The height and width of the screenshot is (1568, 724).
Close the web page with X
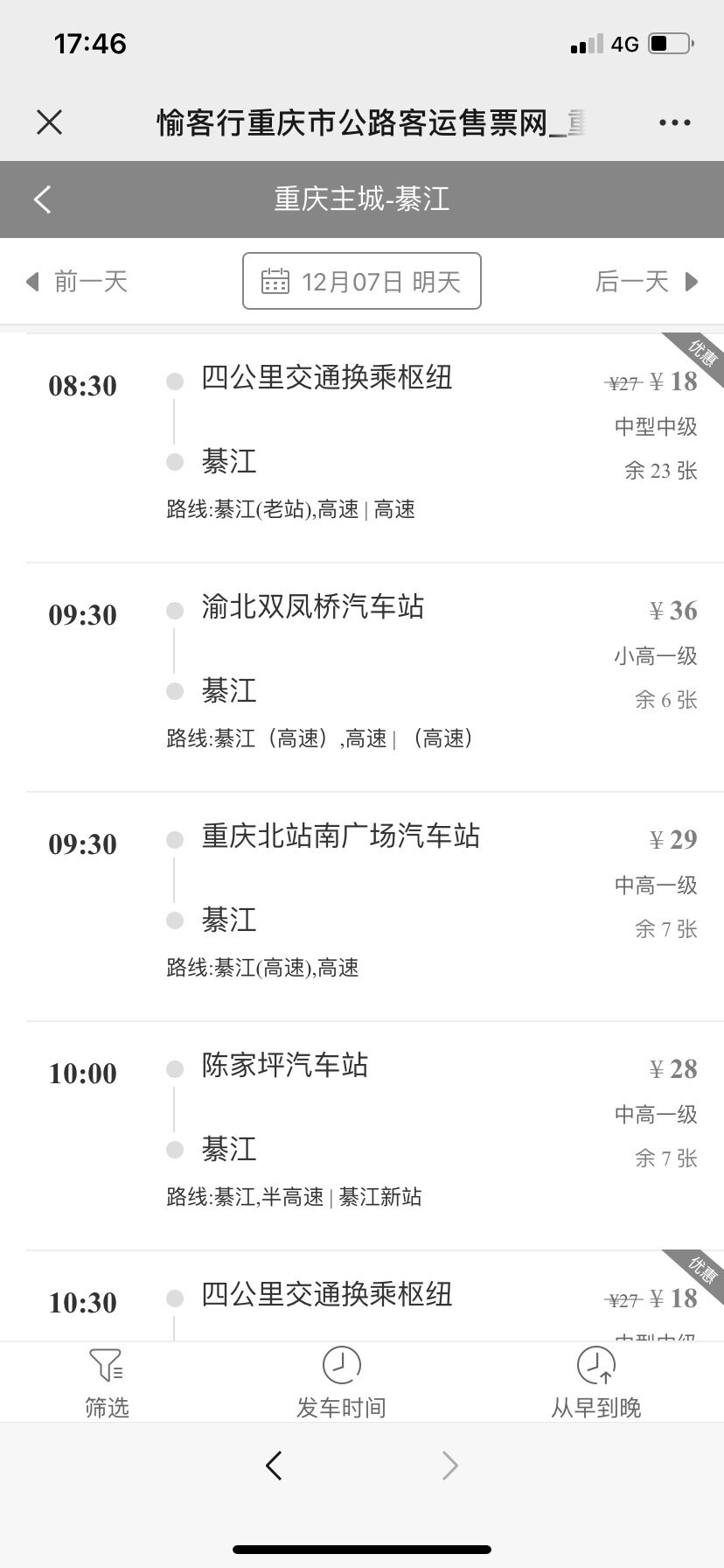coord(50,122)
